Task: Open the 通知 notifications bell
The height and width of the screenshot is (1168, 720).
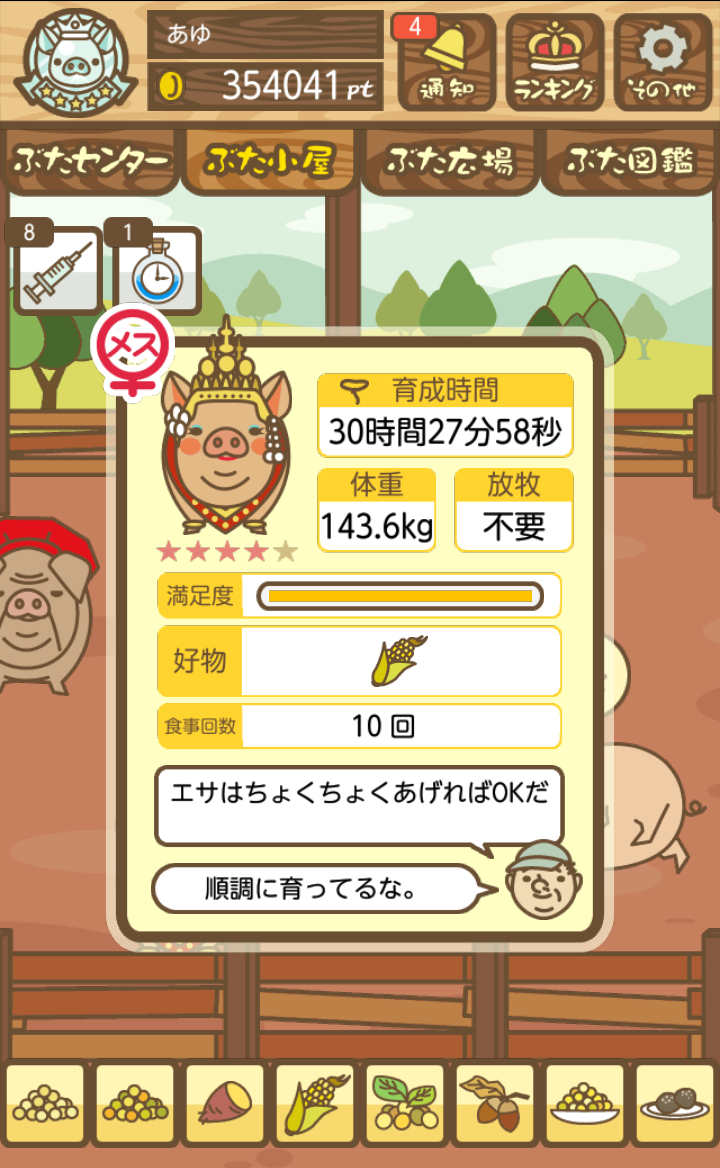Action: (447, 62)
